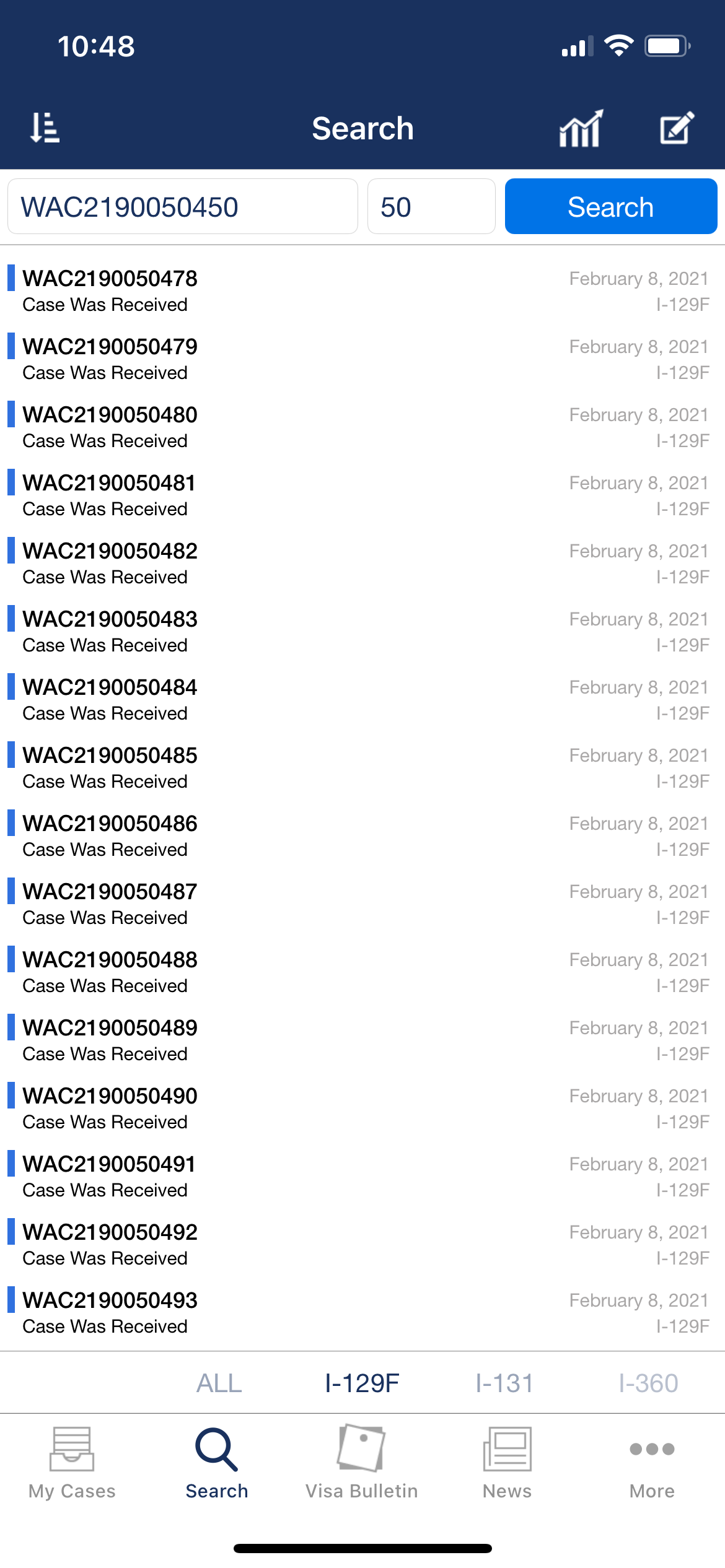The width and height of the screenshot is (725, 1568).
Task: Select case WAC2190050486
Action: coord(362,836)
